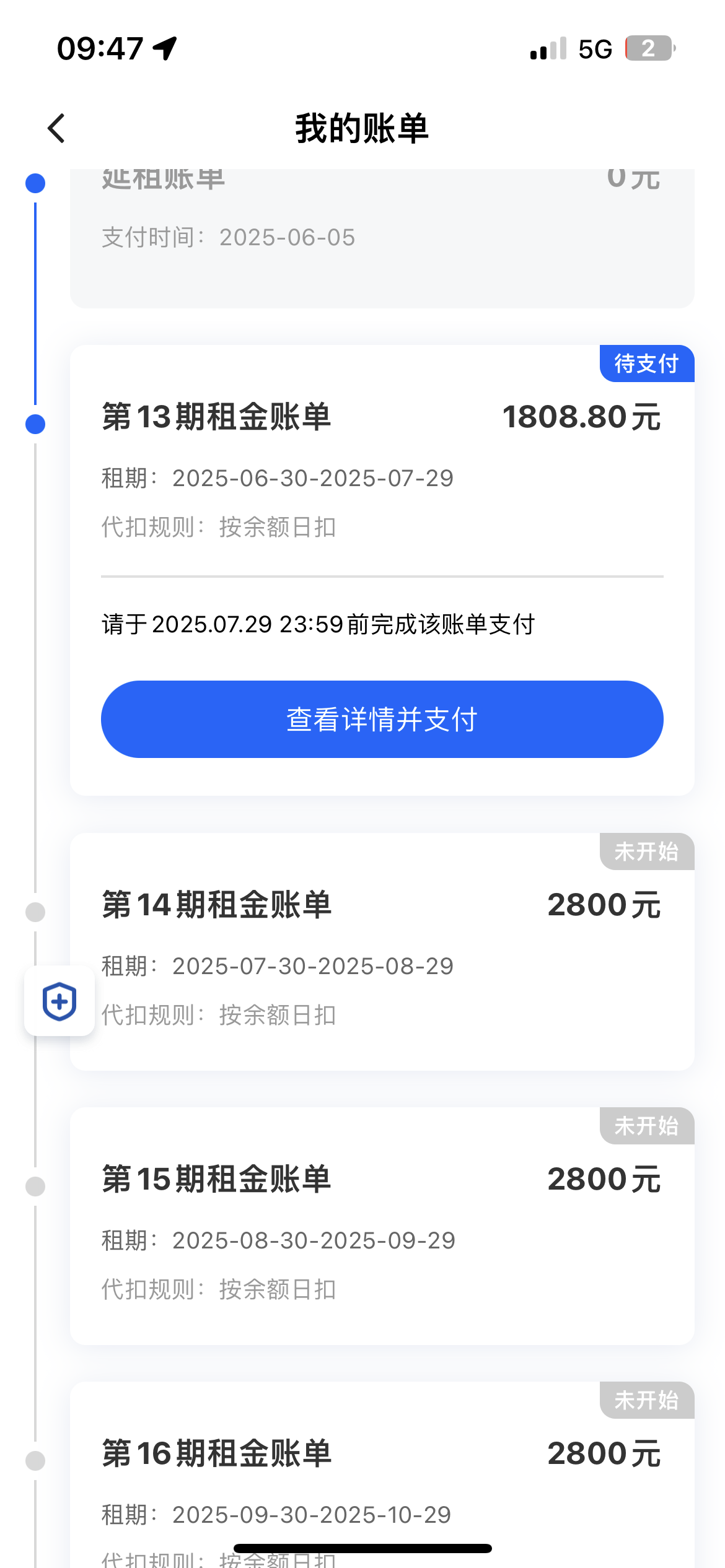Open the 第14期租金账单 card
725x1568 pixels.
click(x=382, y=952)
